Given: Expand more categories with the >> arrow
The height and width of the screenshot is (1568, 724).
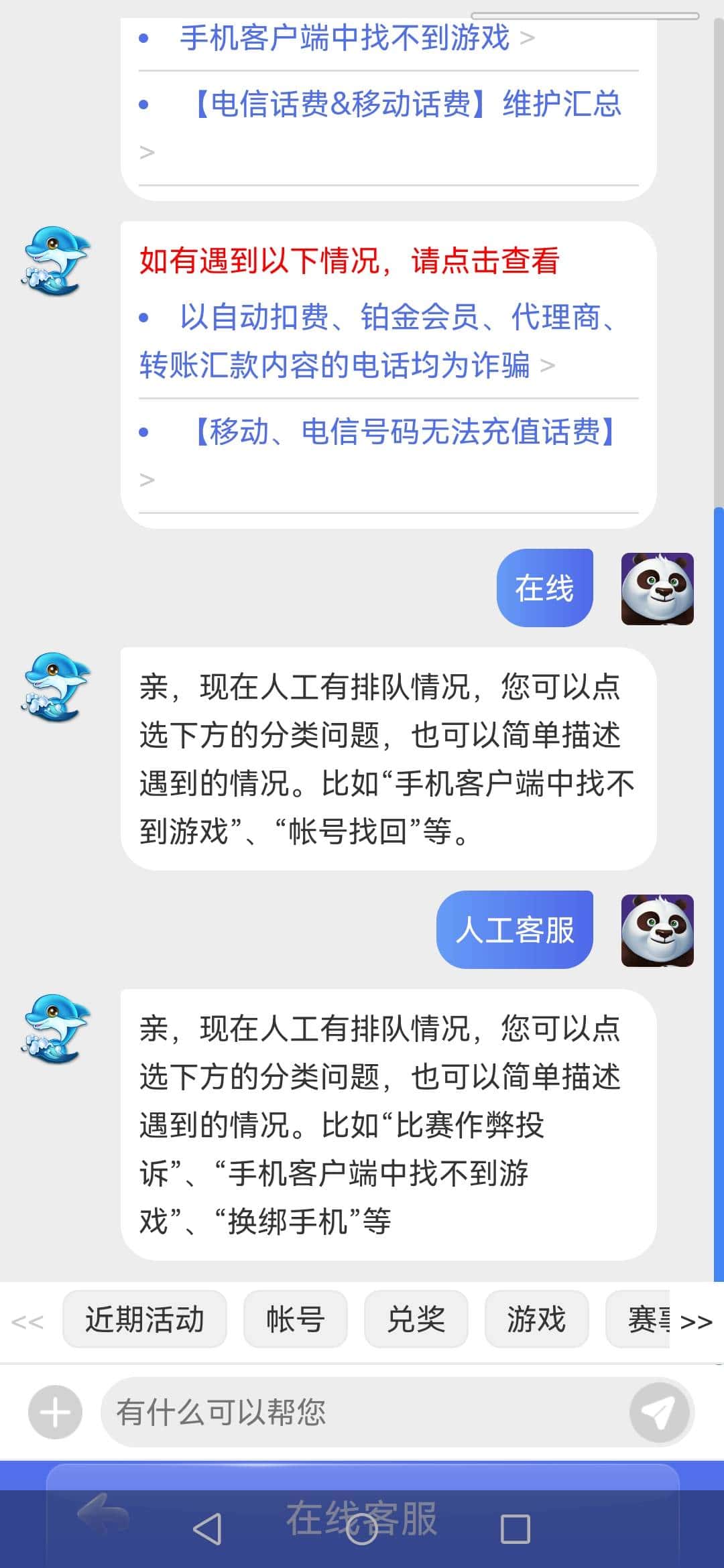Looking at the screenshot, I should click(697, 1320).
